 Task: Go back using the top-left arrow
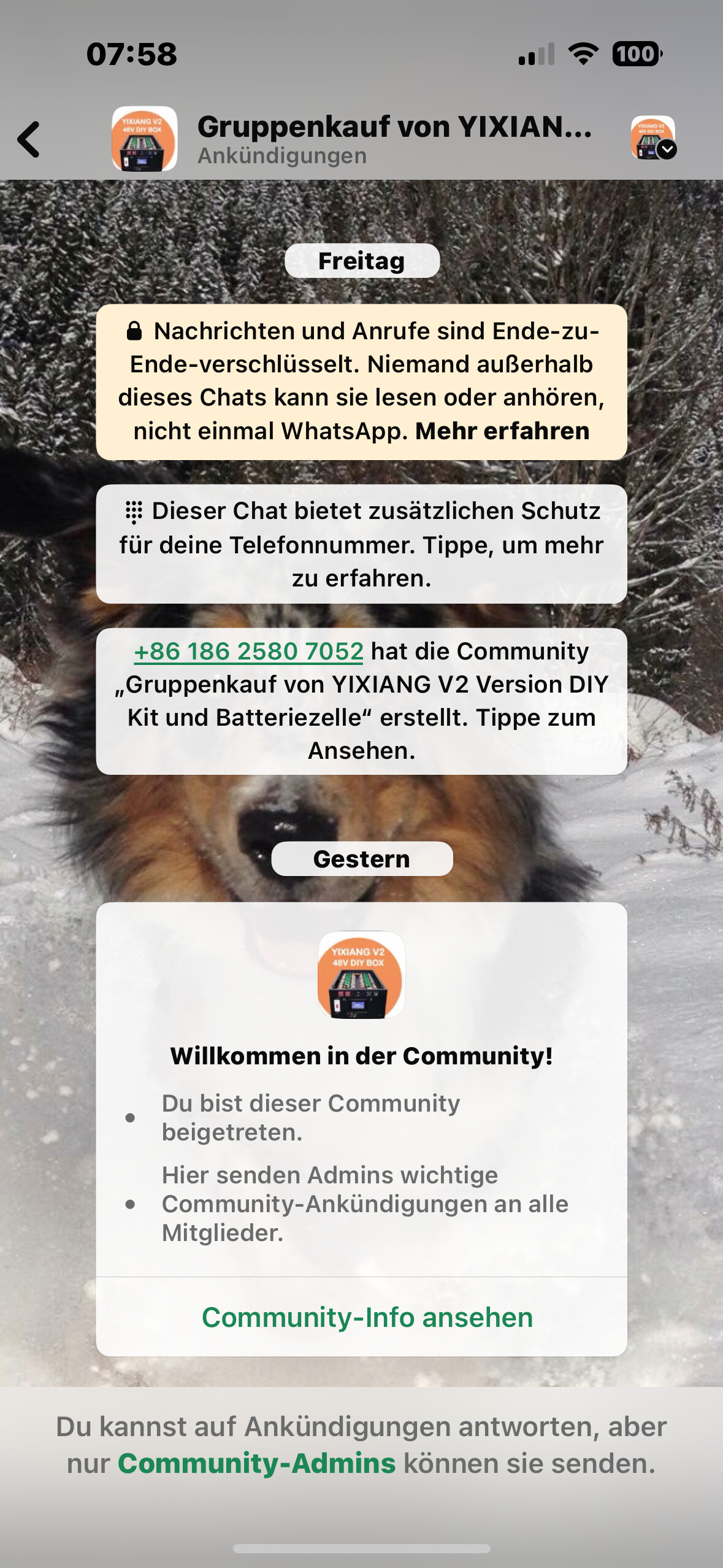29,139
